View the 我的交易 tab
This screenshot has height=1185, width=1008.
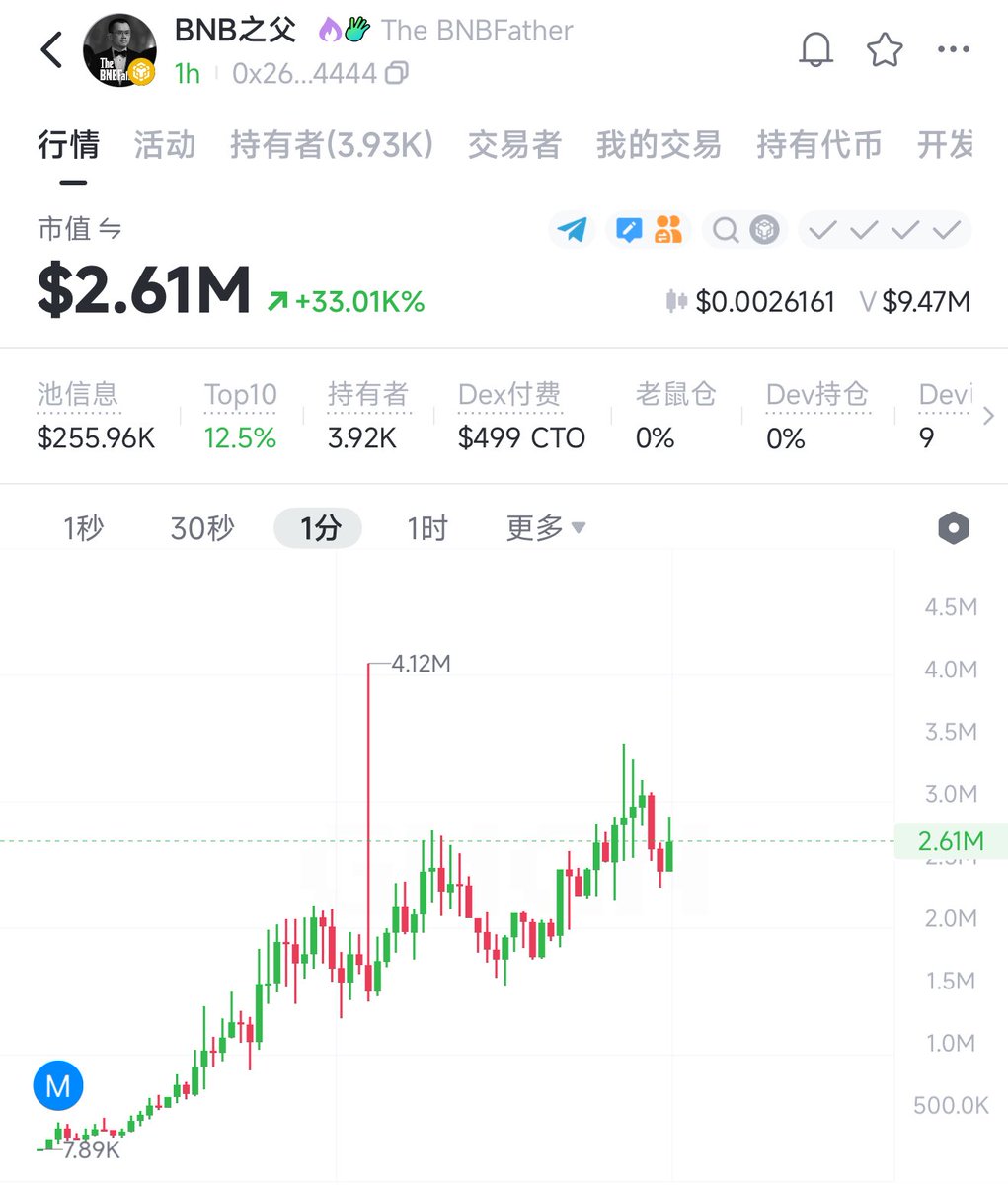658,145
